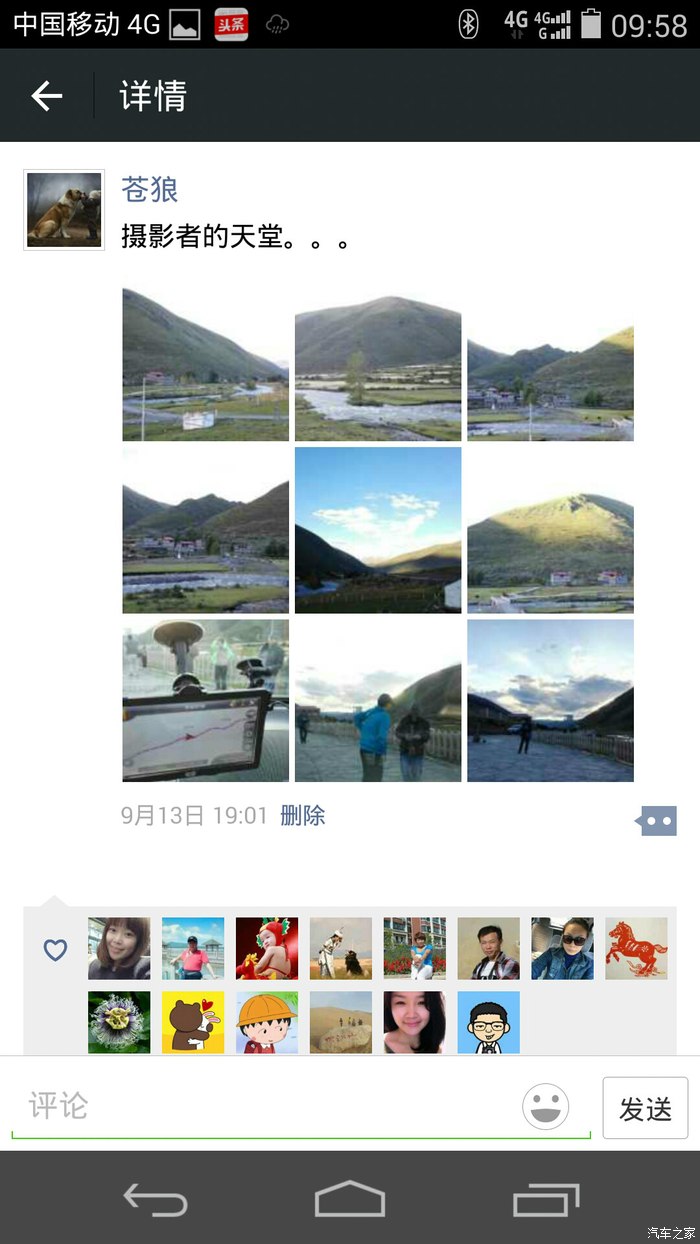Open the like/comment bubble menu
The image size is (700, 1244).
[x=656, y=821]
